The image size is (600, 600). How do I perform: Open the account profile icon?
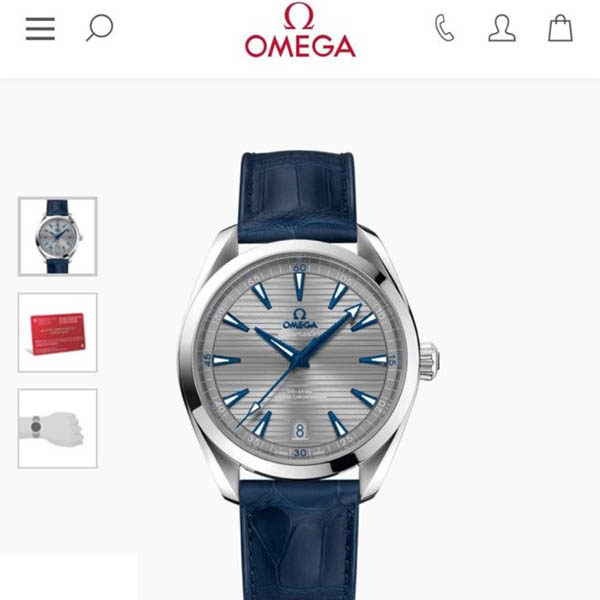(x=502, y=28)
